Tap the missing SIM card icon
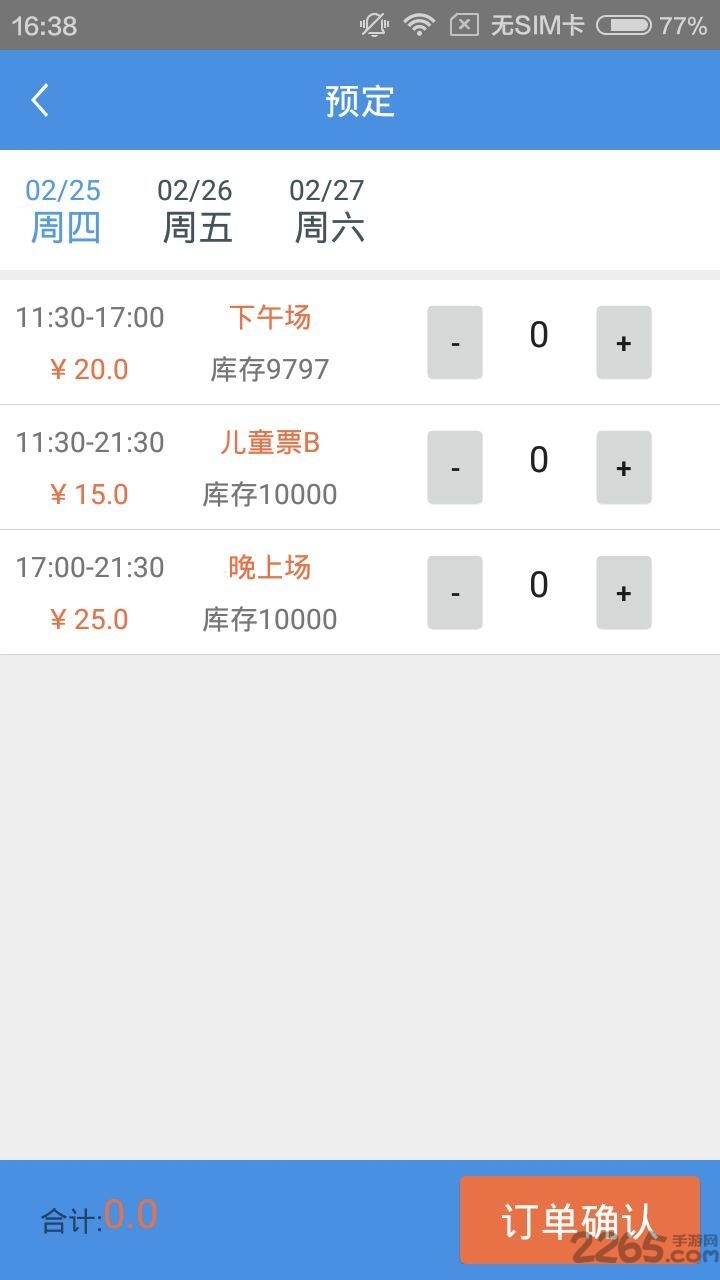720x1280 pixels. pyautogui.click(x=463, y=24)
